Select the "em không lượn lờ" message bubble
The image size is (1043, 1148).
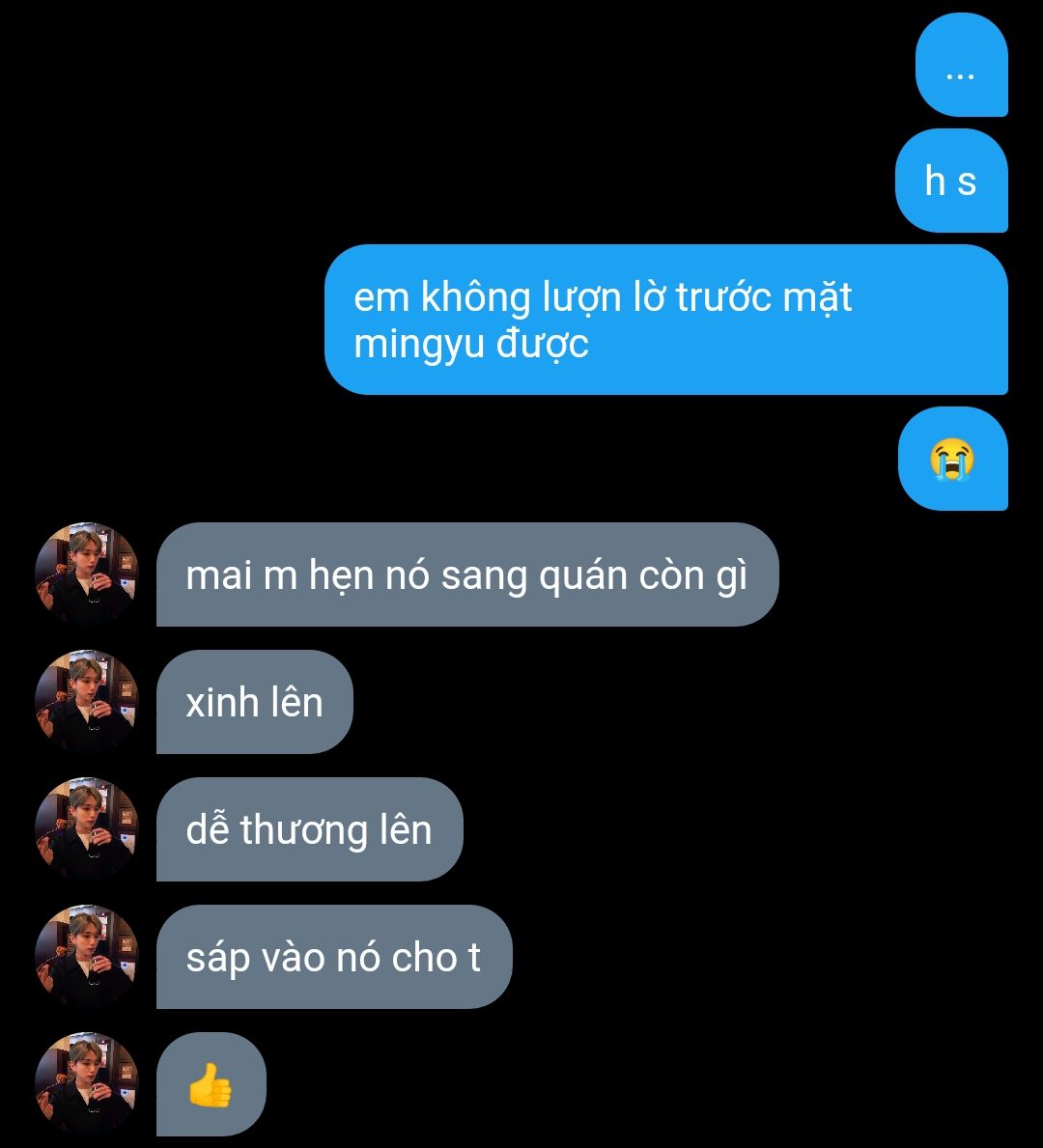[665, 320]
